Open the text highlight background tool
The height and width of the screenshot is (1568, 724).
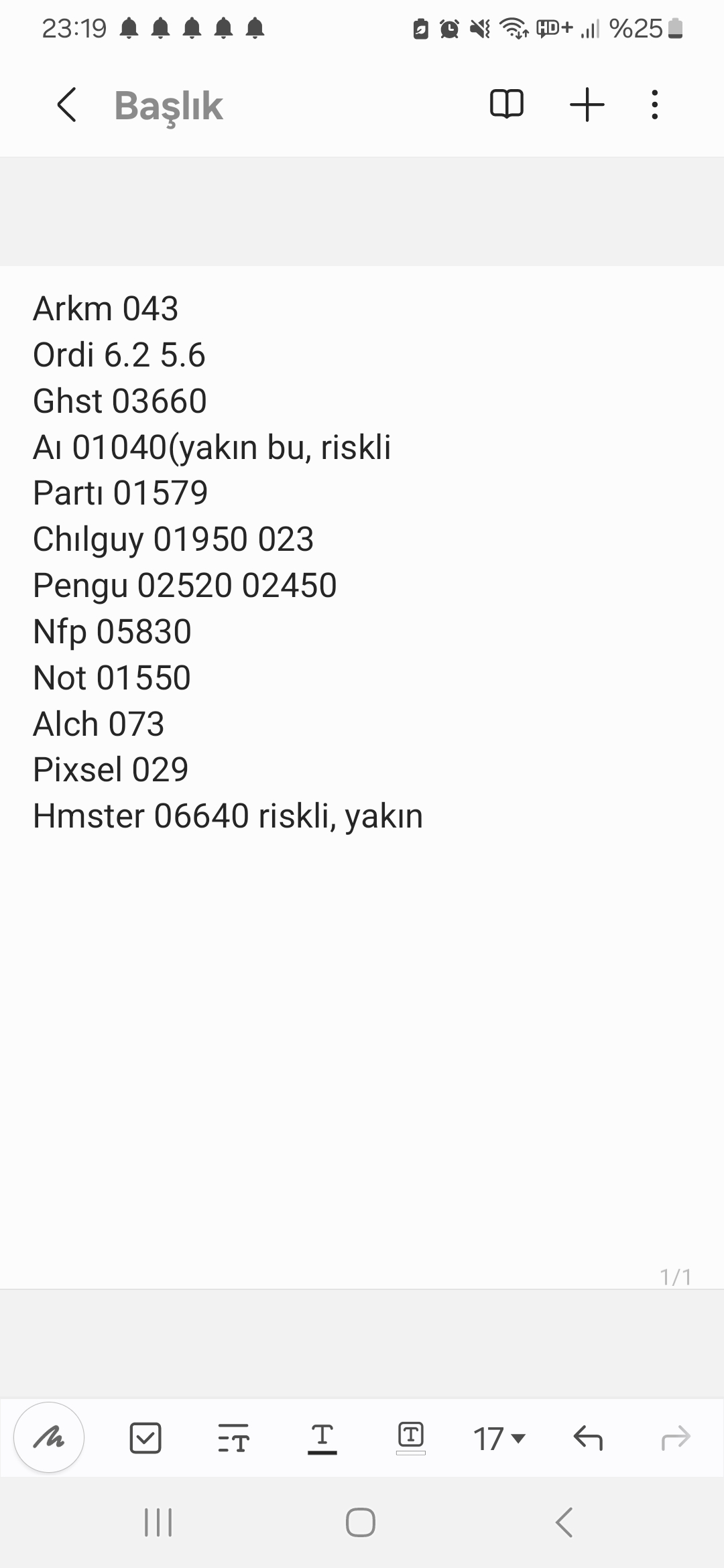[411, 1438]
